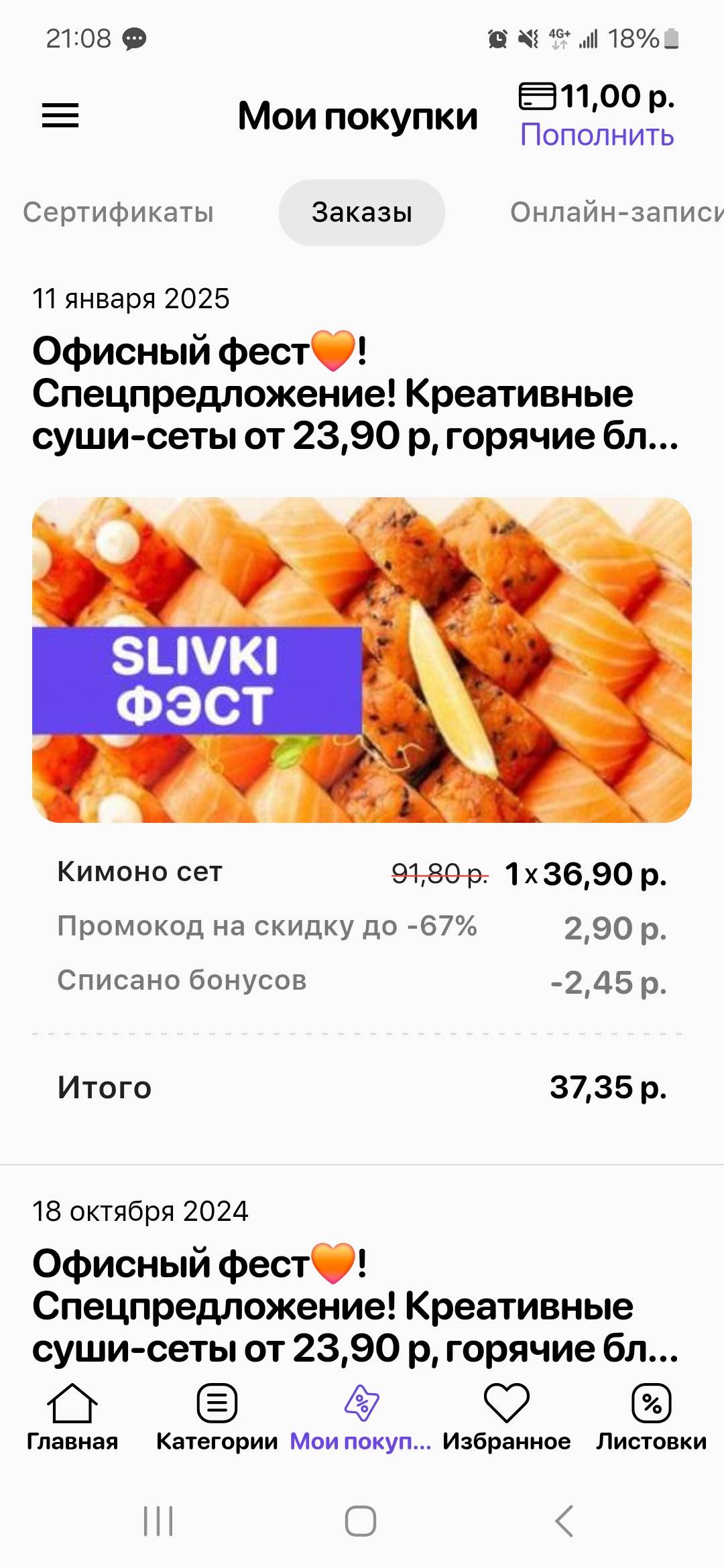Viewport: 724px width, 1568px height.
Task: Open the hamburger drawer menu
Action: pyautogui.click(x=60, y=115)
